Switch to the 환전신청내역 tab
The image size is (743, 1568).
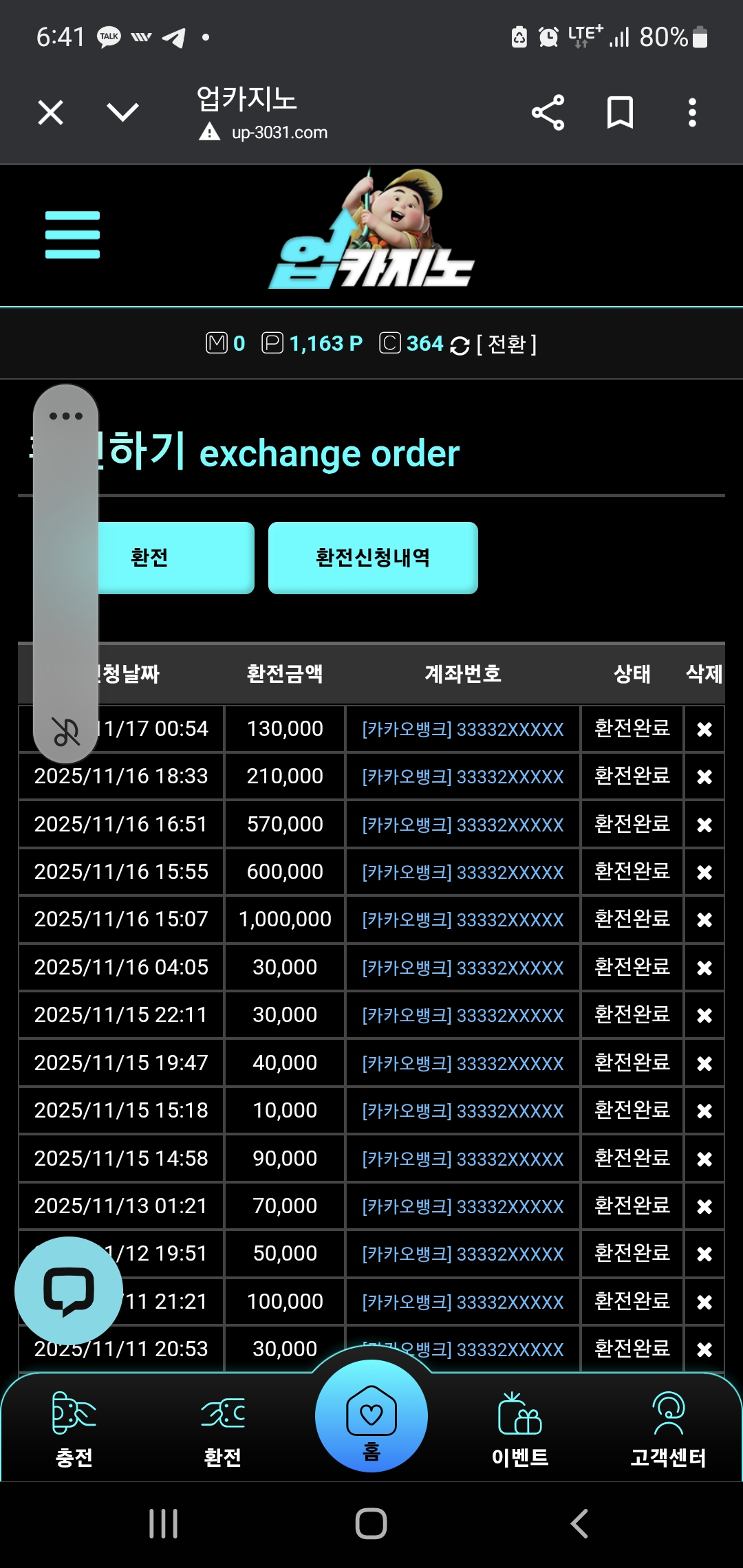(x=373, y=558)
